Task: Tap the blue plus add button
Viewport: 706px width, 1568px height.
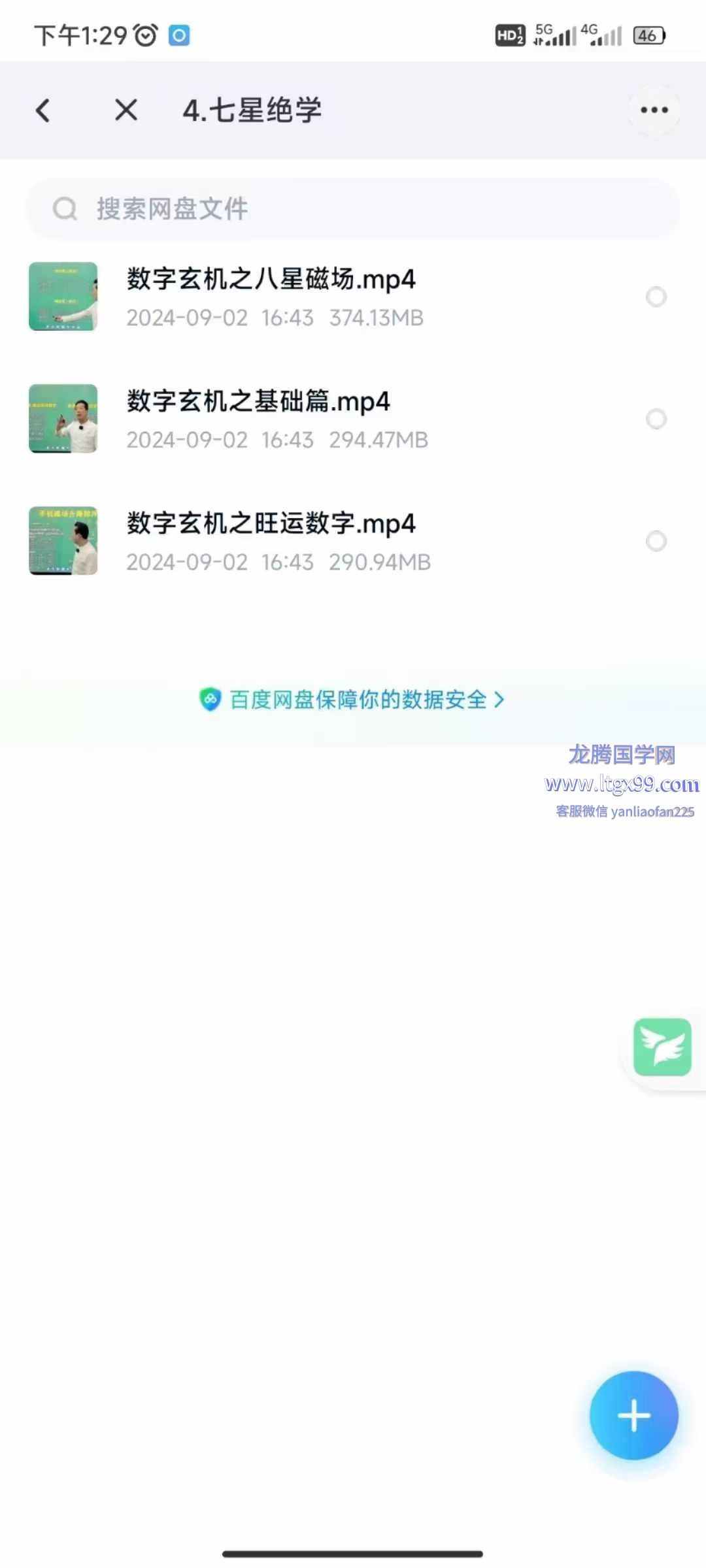Action: coord(633,1416)
